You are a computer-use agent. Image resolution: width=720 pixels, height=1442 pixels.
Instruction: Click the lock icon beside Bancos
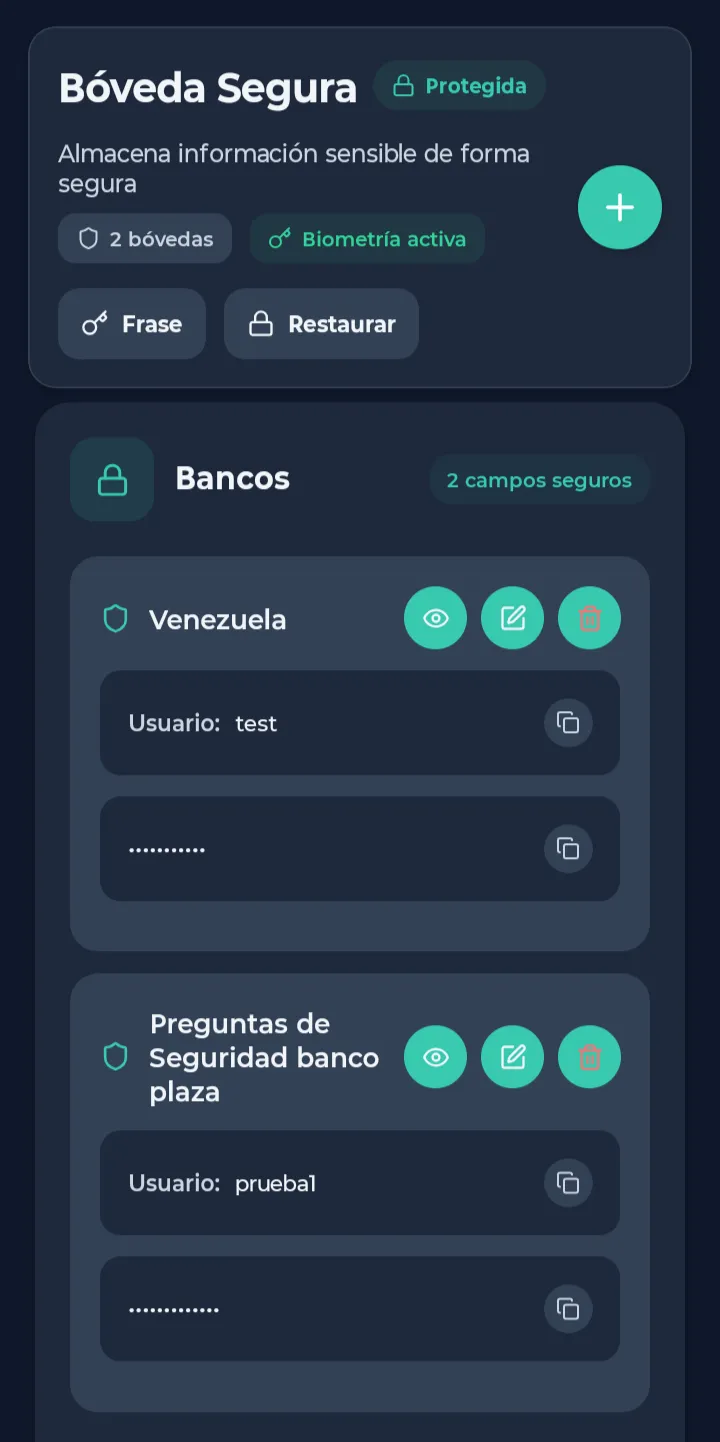[x=112, y=479]
